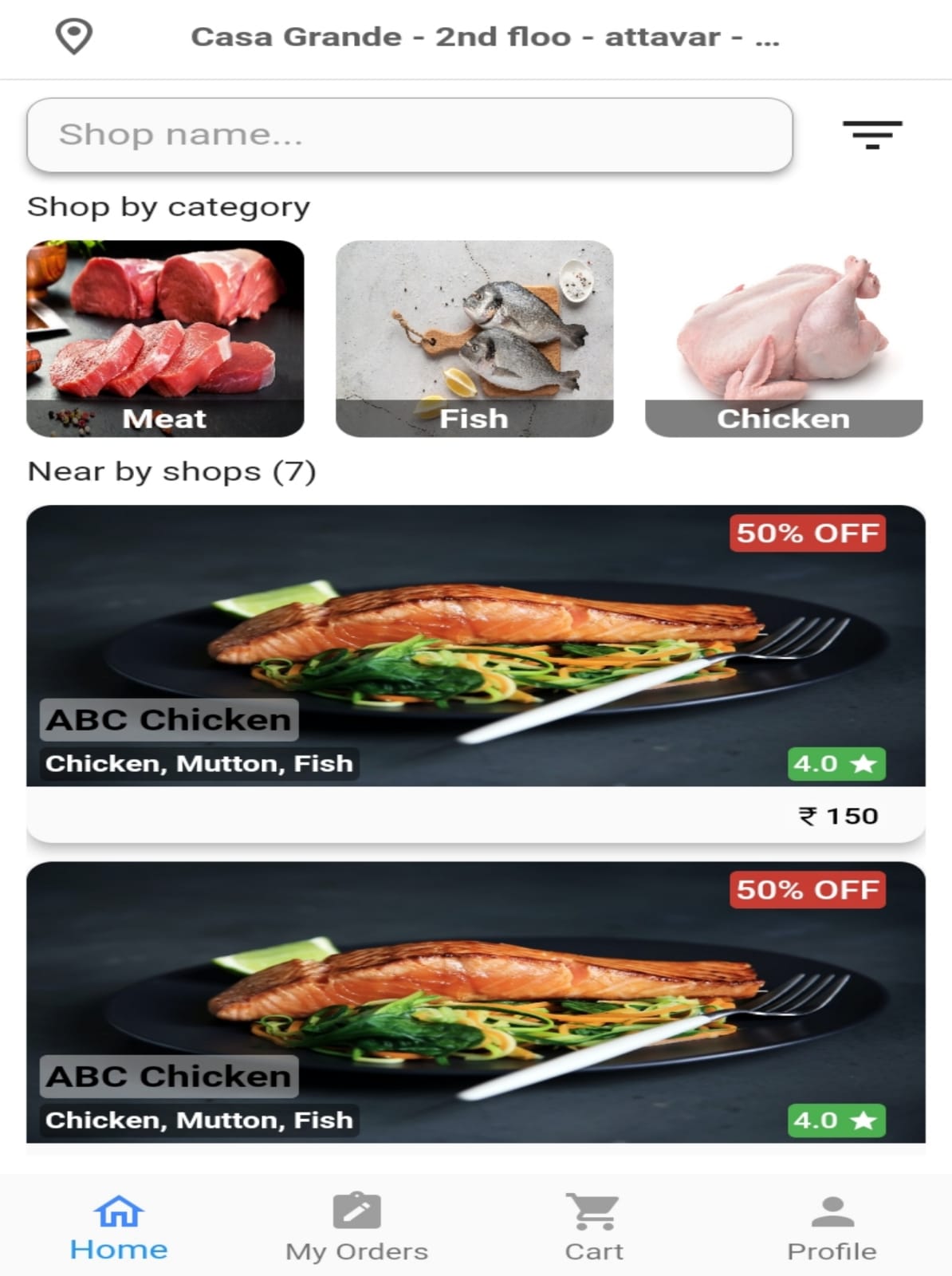This screenshot has width=952, height=1276.
Task: Go to My Orders tab
Action: 356,1228
